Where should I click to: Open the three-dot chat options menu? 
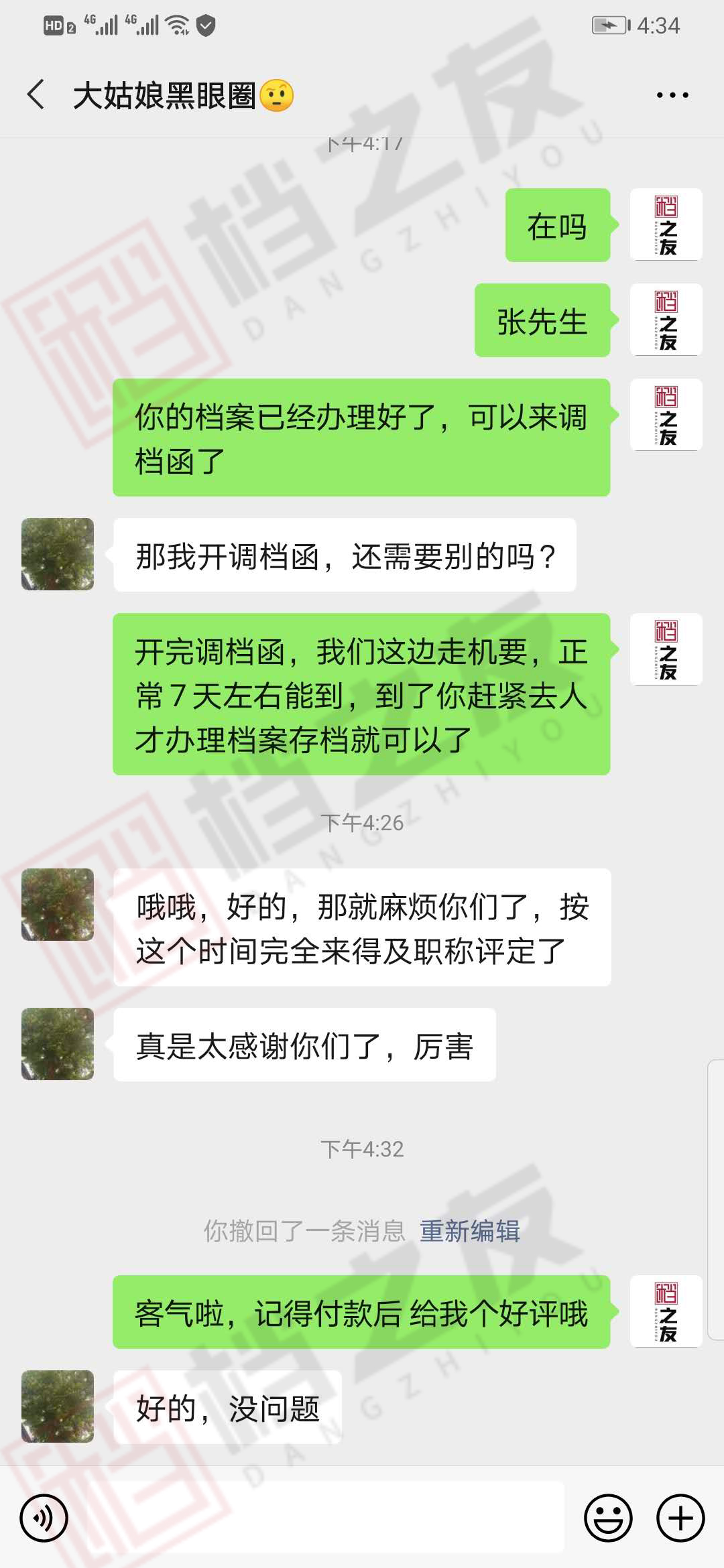[672, 95]
